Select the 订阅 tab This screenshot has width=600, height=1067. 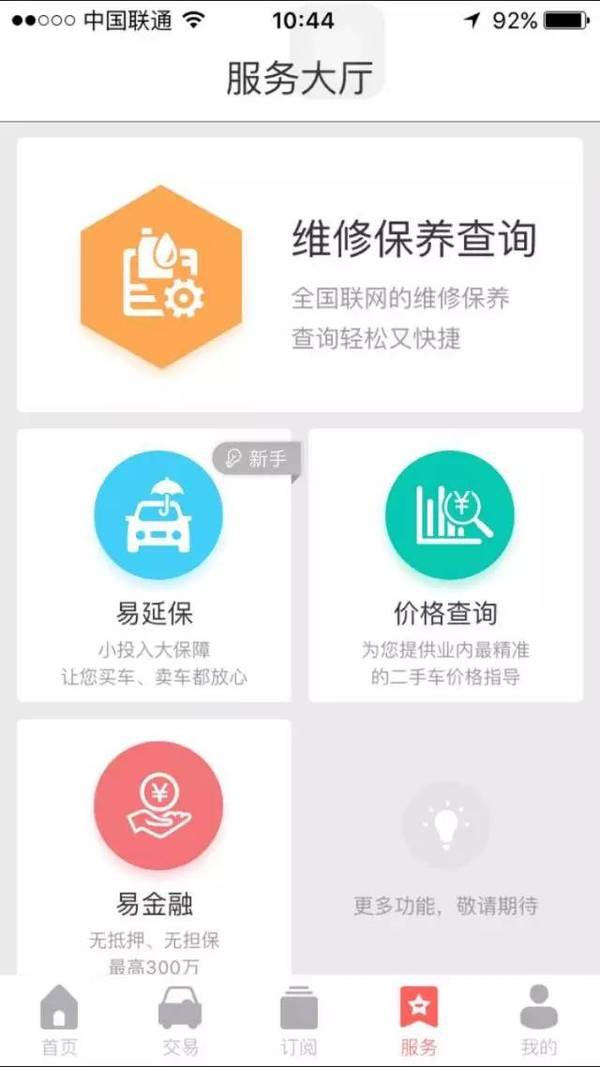pyautogui.click(x=299, y=1020)
